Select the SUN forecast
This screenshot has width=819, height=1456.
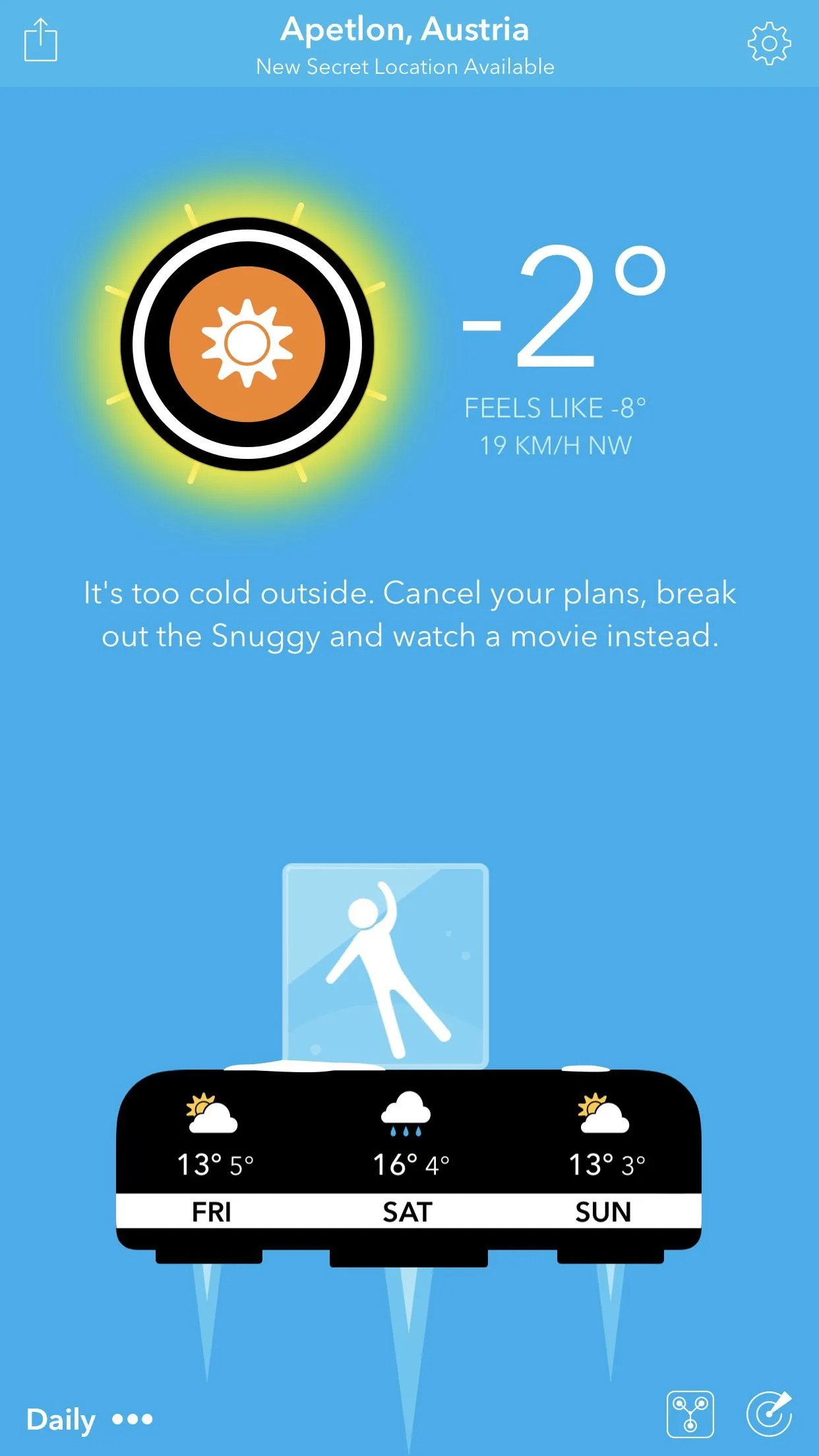[x=604, y=1161]
